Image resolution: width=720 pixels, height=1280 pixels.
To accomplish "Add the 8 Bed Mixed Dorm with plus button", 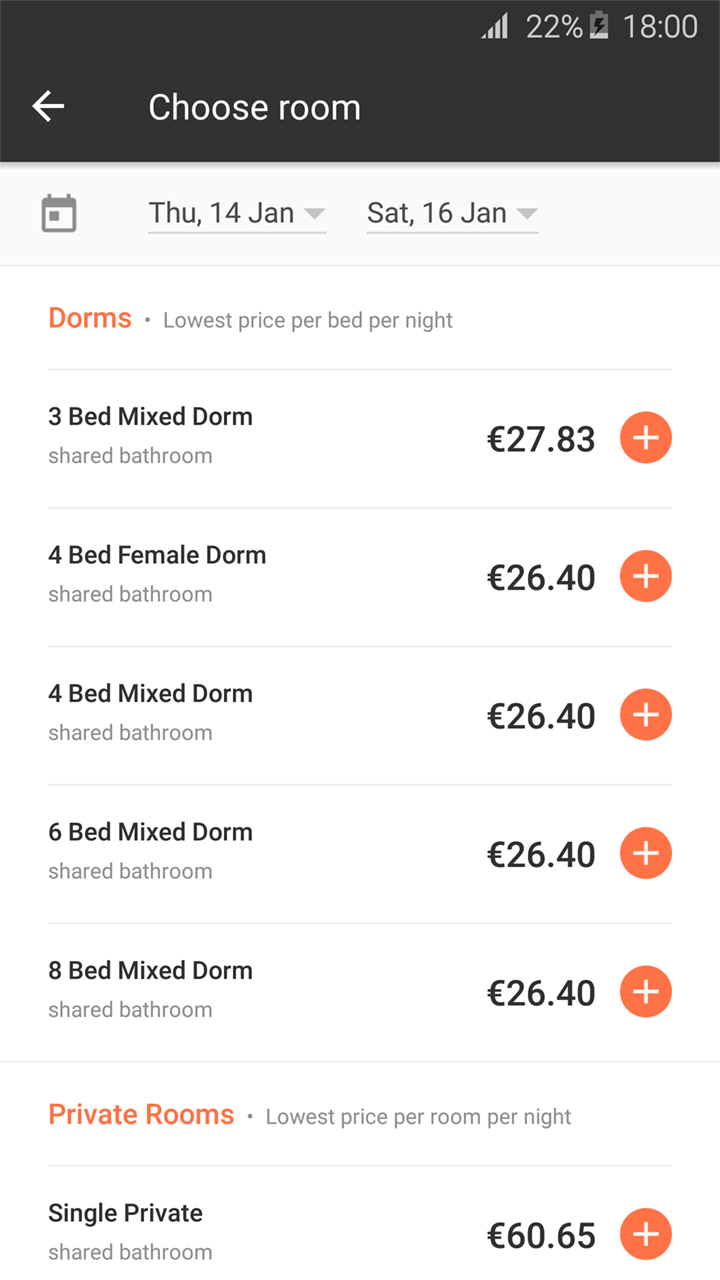I will [645, 991].
